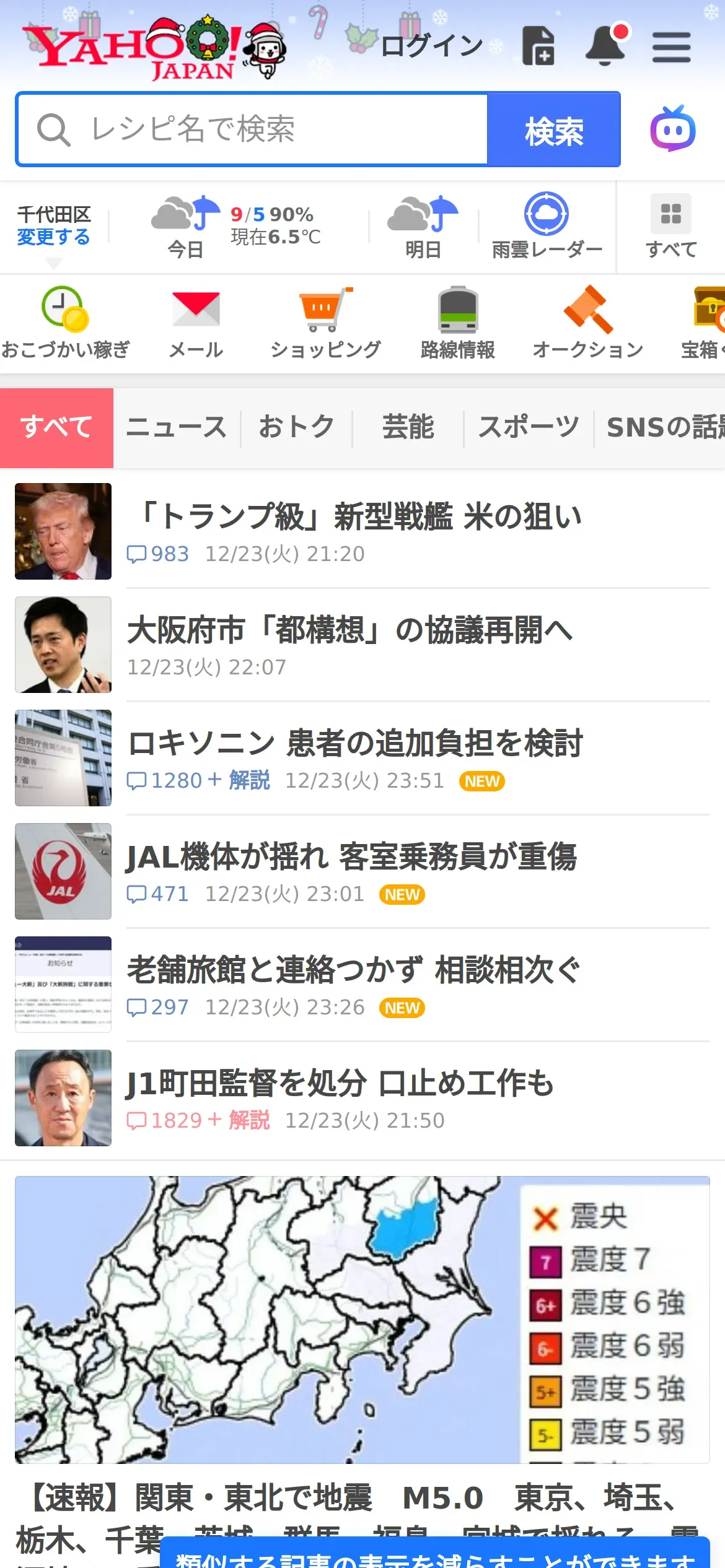
Task: Tap the blue 検索 button
Action: tap(553, 130)
